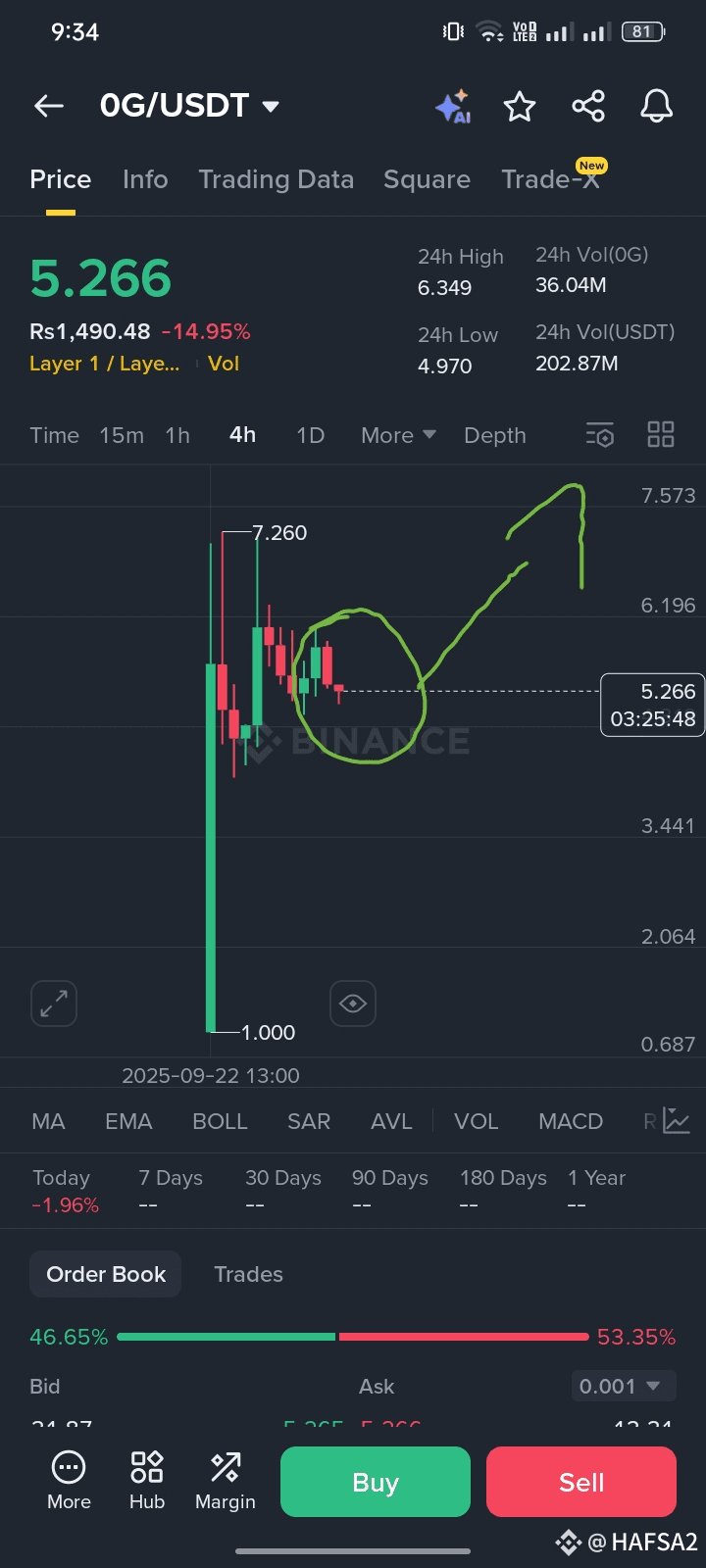The image size is (706, 1568).
Task: Go back using the arrow icon
Action: pyautogui.click(x=49, y=106)
